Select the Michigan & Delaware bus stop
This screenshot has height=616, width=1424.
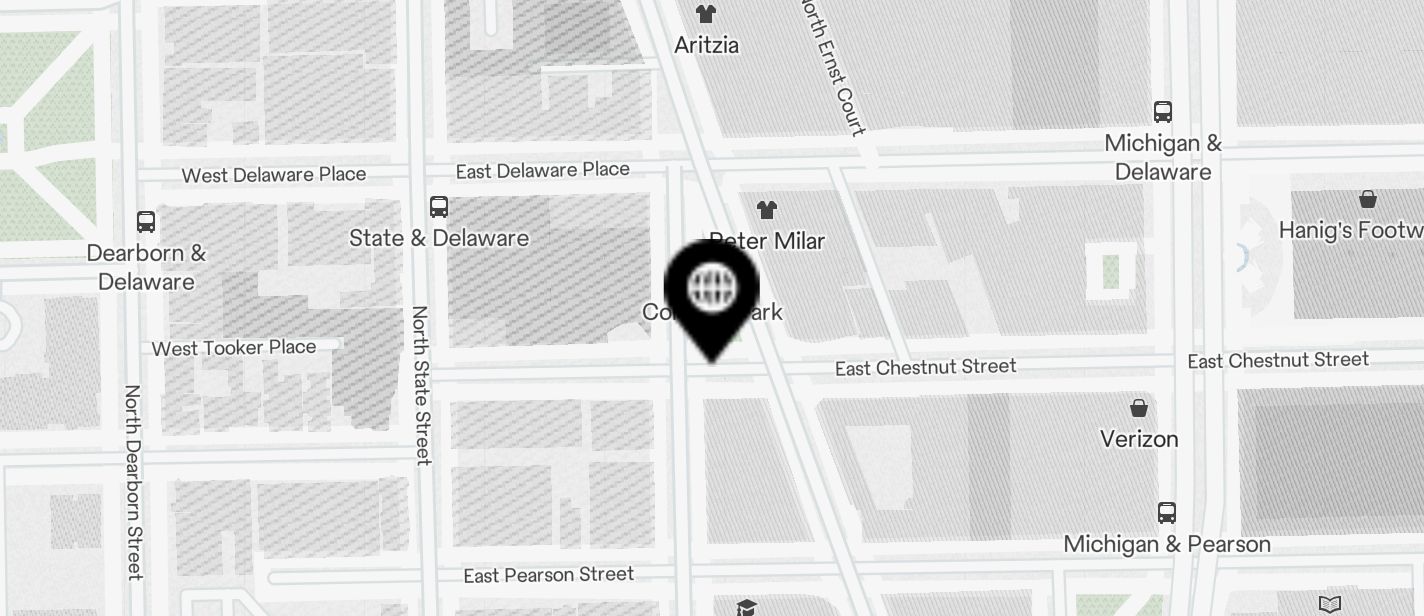1162,112
